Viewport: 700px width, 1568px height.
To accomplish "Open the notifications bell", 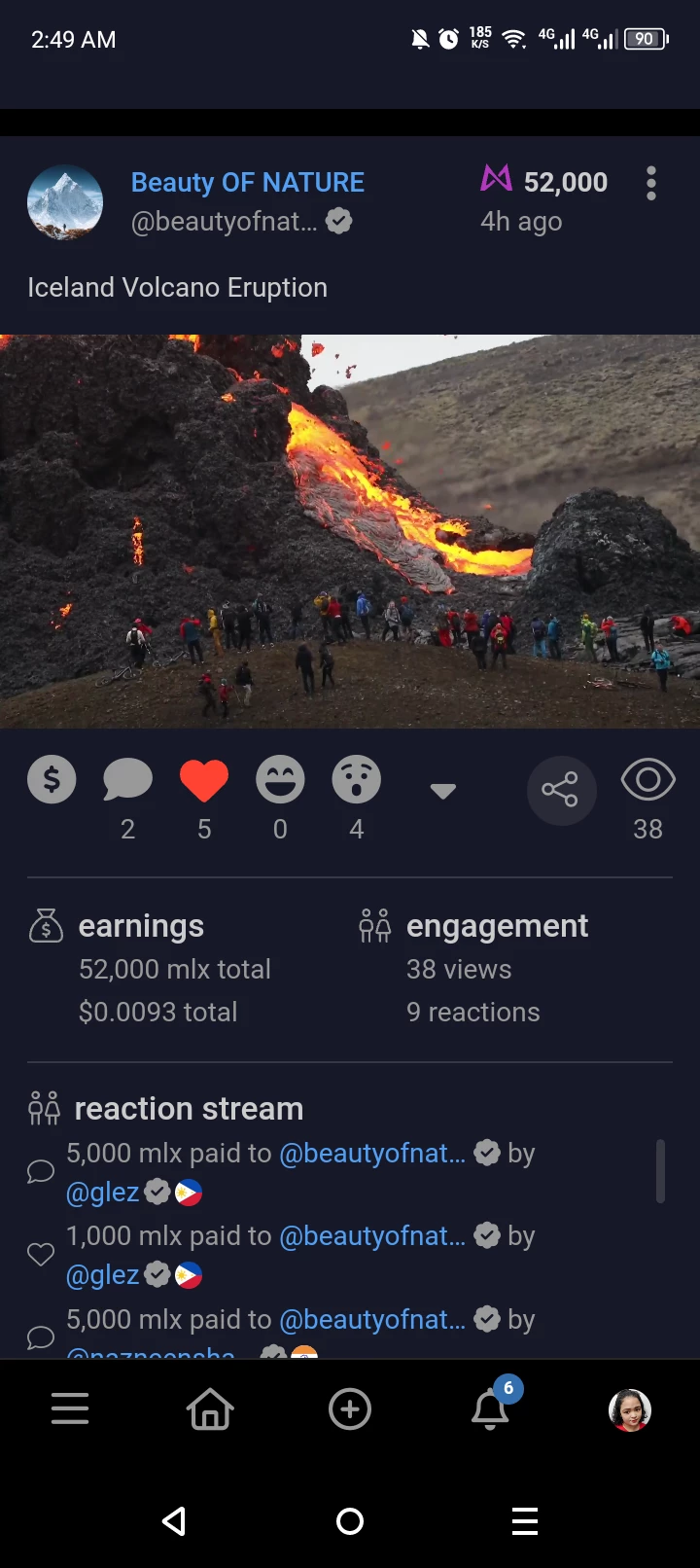I will click(x=491, y=1408).
